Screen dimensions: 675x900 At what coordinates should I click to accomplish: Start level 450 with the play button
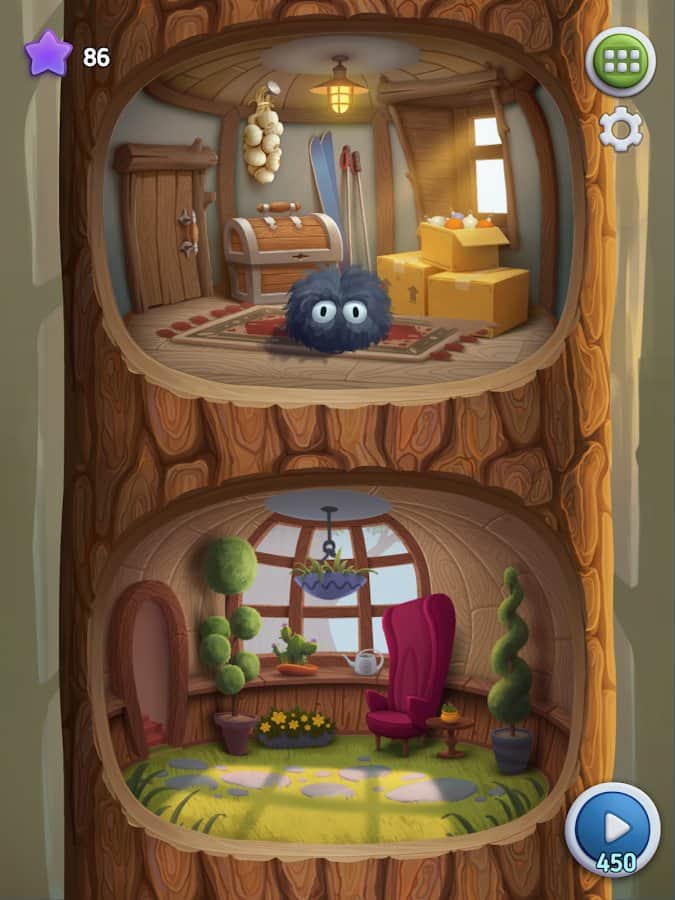pyautogui.click(x=612, y=829)
